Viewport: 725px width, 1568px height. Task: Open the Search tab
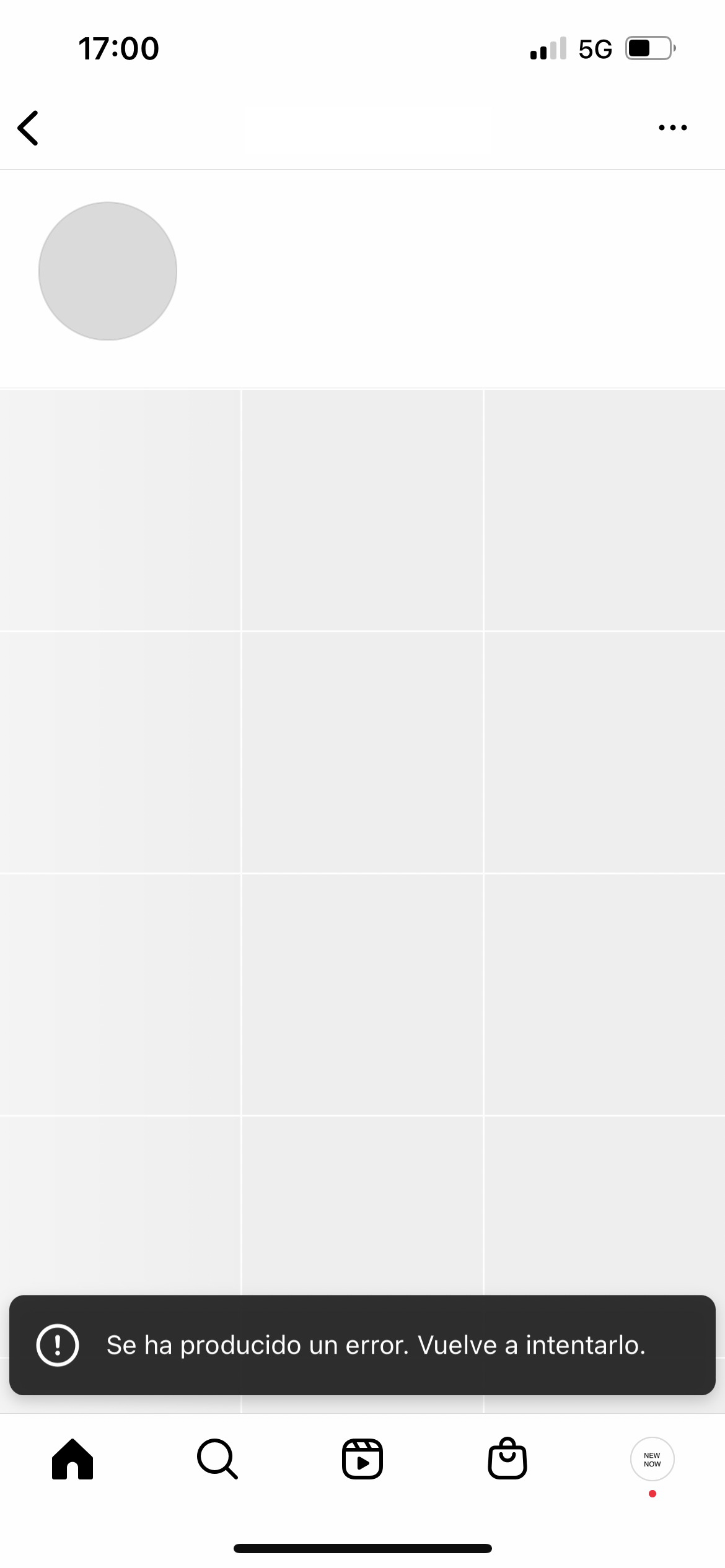coord(217,1459)
